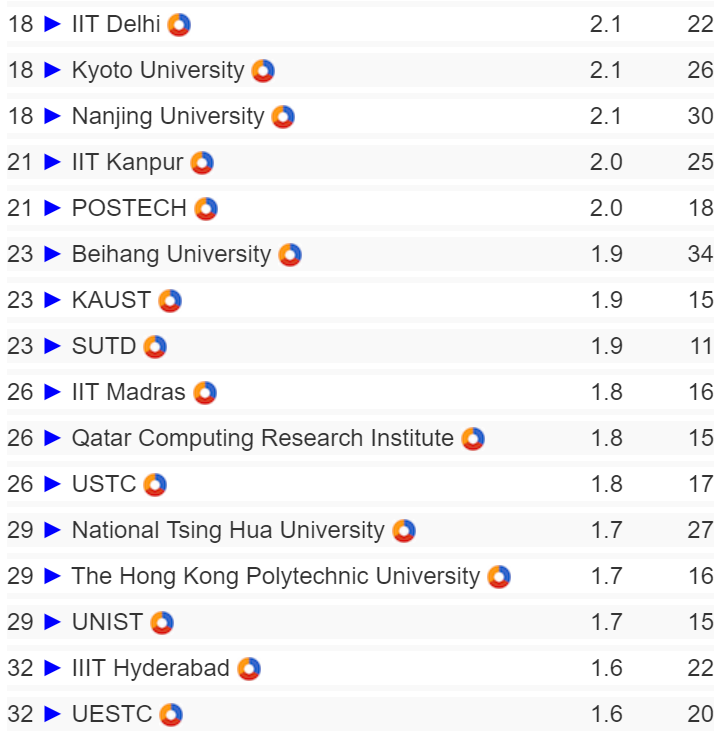
Task: Click the Kyoto University name
Action: [158, 70]
